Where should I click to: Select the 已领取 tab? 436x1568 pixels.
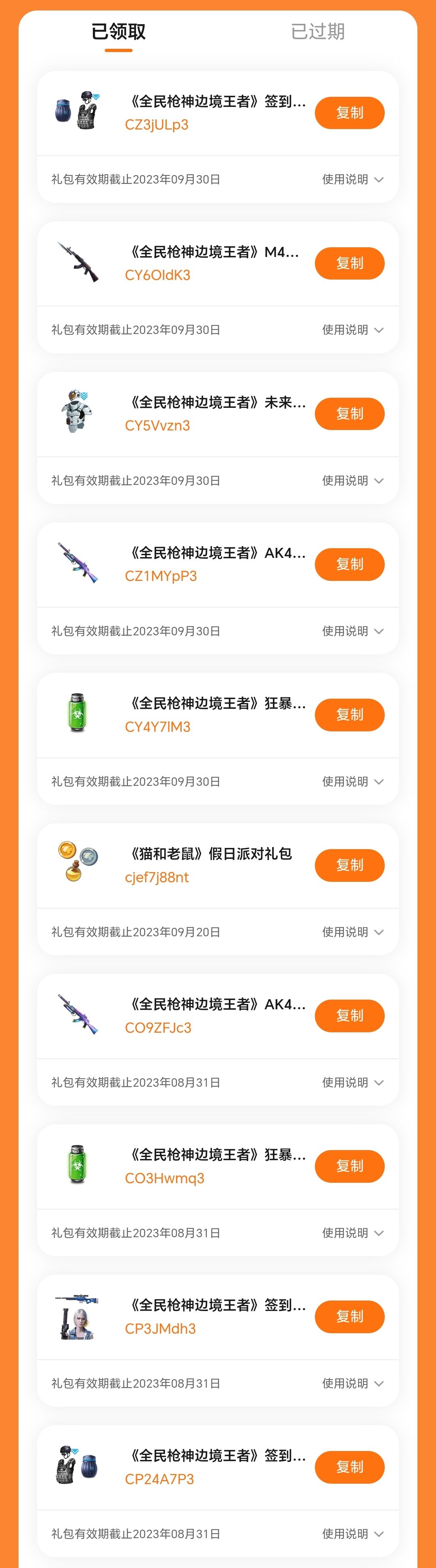118,31
